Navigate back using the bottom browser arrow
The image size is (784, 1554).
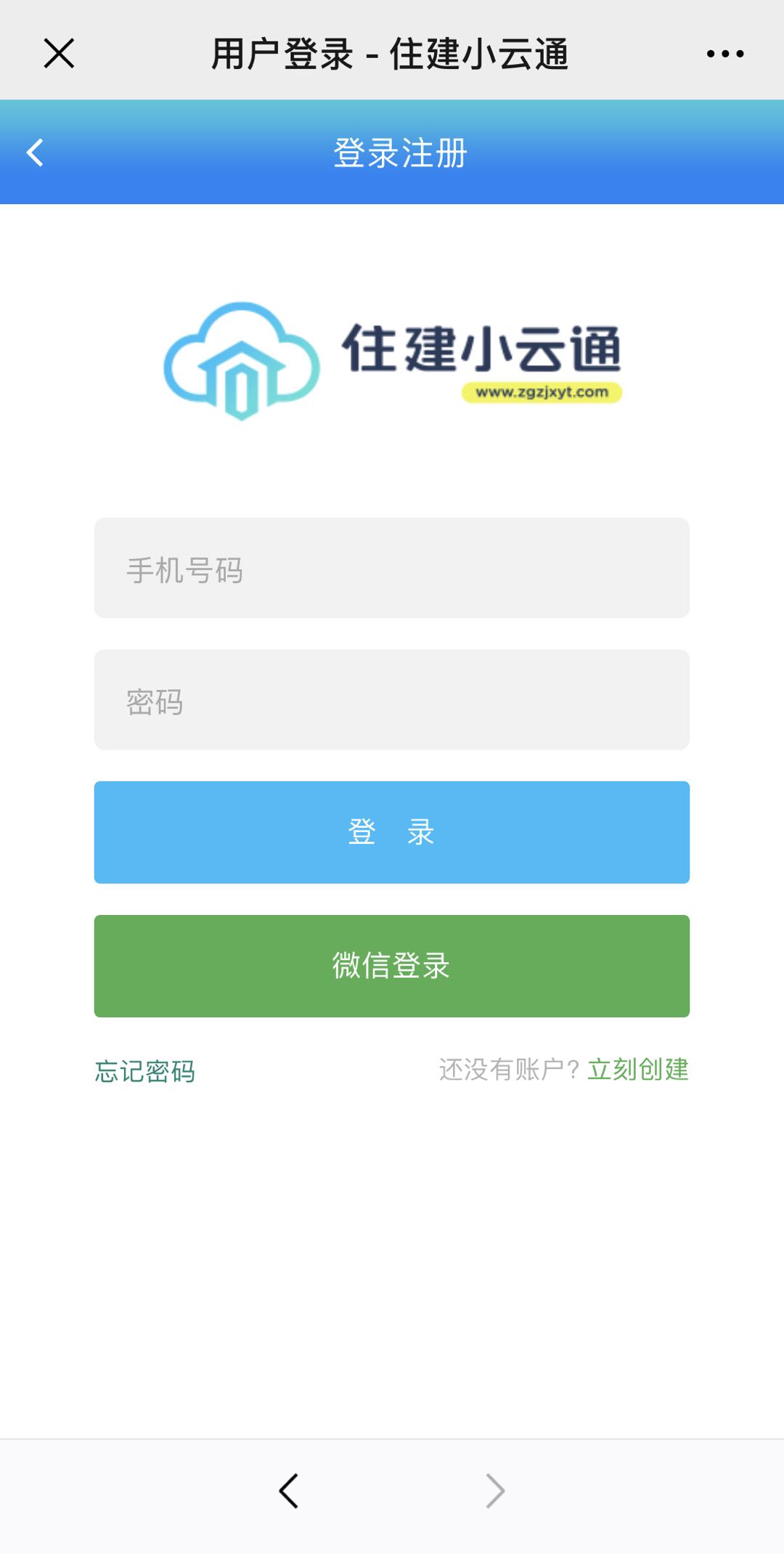coord(289,1491)
